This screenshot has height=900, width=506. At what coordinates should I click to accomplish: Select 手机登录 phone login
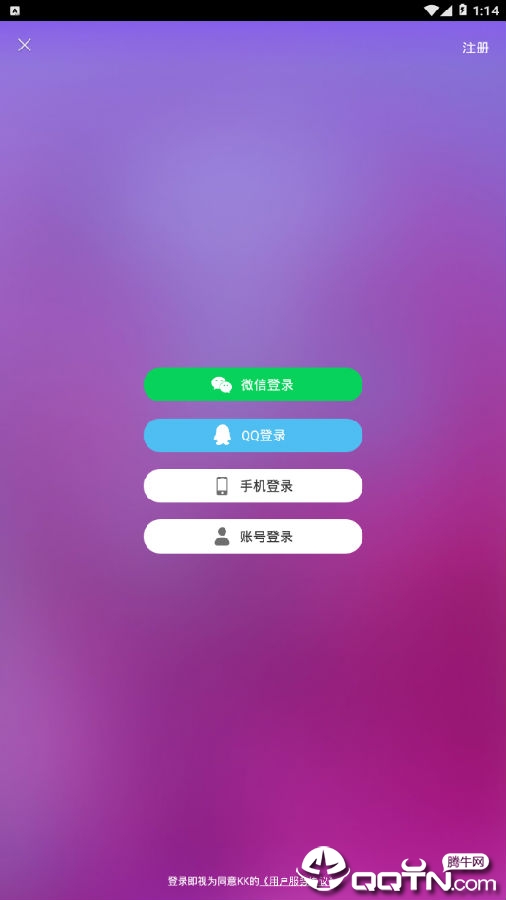[x=253, y=486]
